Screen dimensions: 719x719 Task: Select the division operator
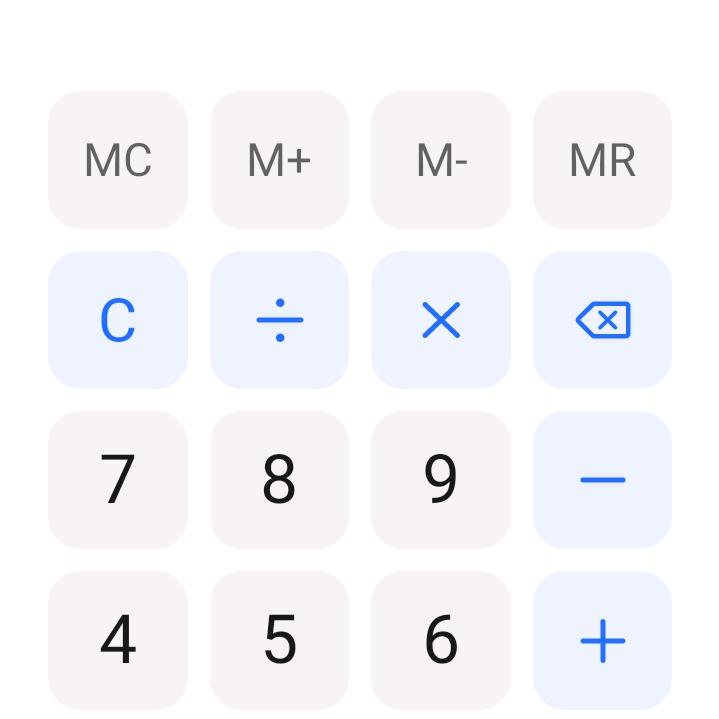click(x=279, y=320)
